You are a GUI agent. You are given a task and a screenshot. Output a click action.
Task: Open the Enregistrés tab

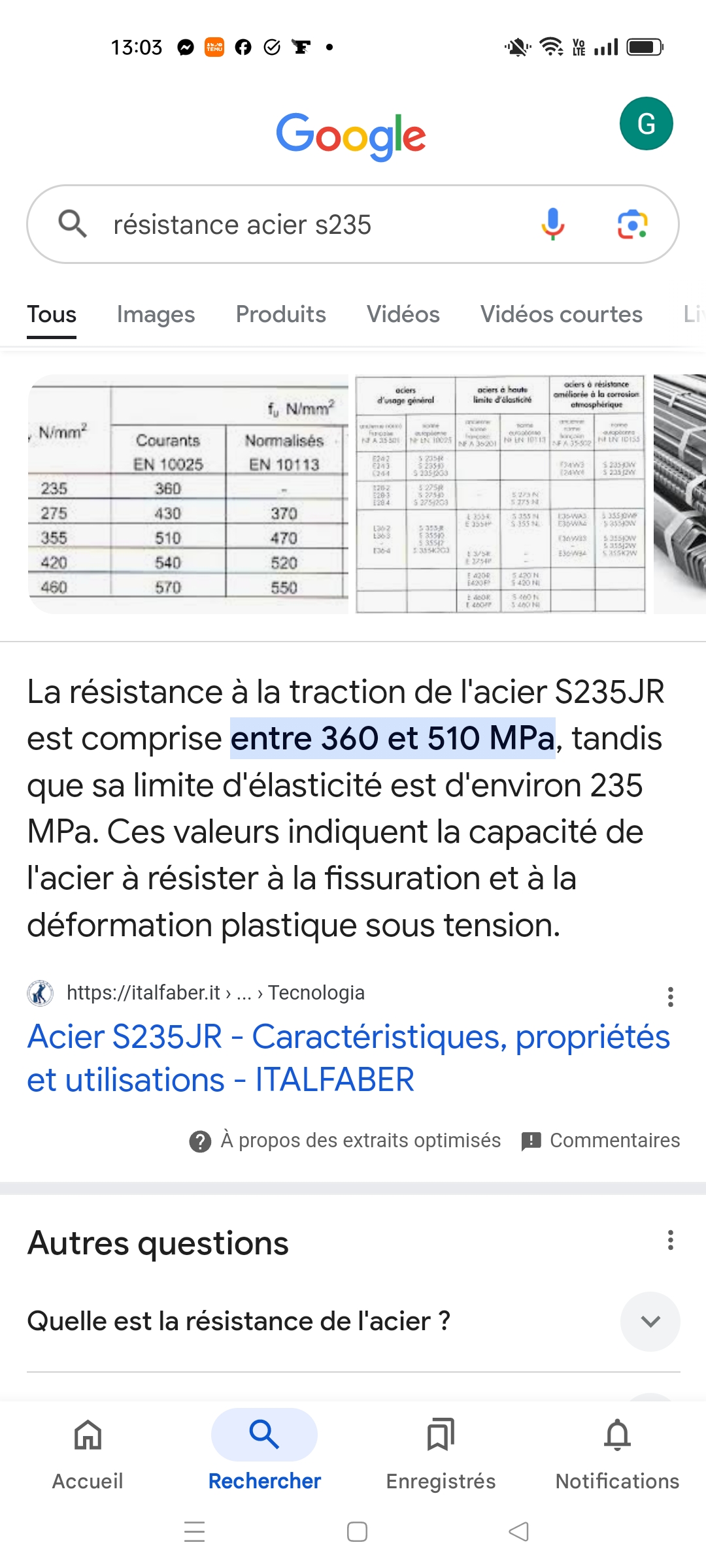441,1454
